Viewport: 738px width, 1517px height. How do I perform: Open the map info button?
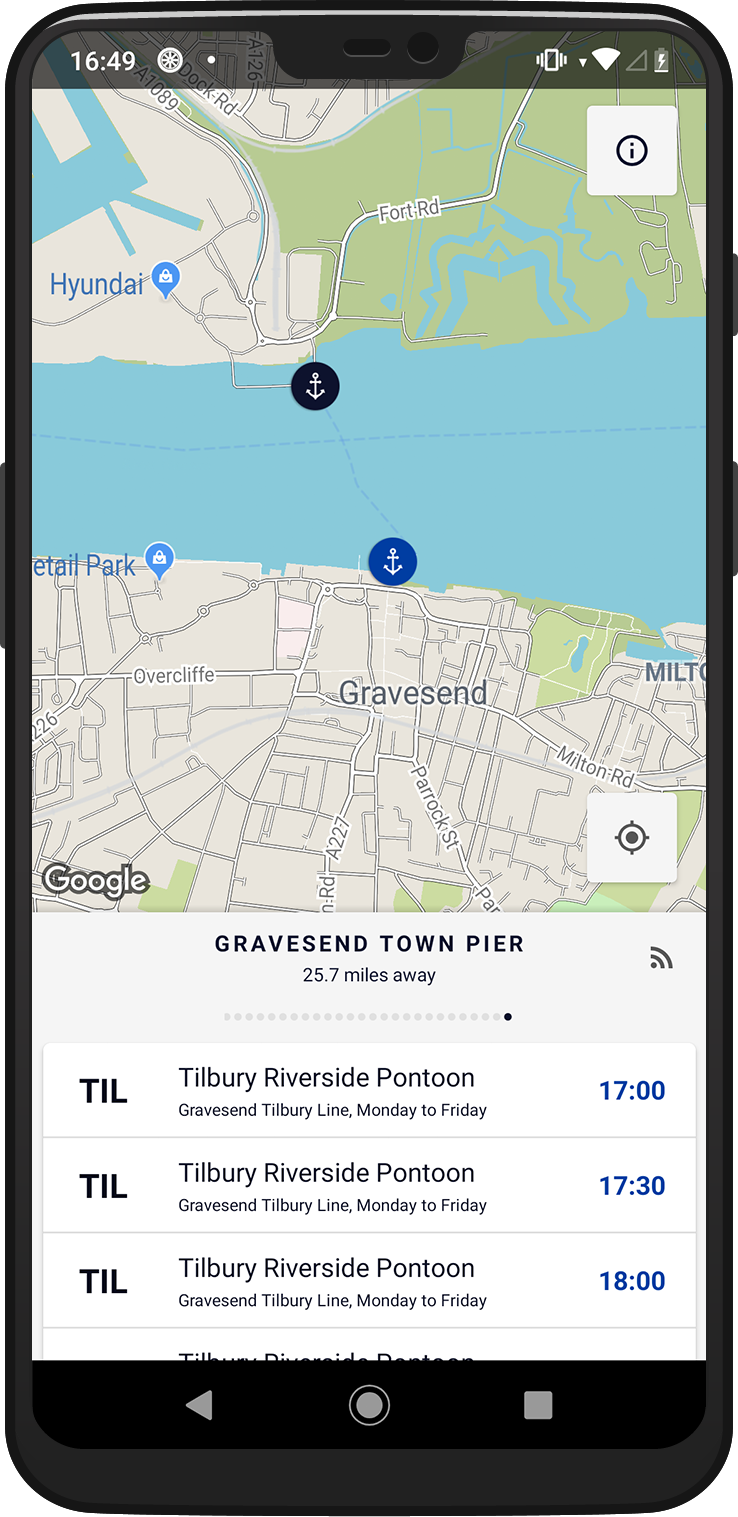[x=631, y=151]
